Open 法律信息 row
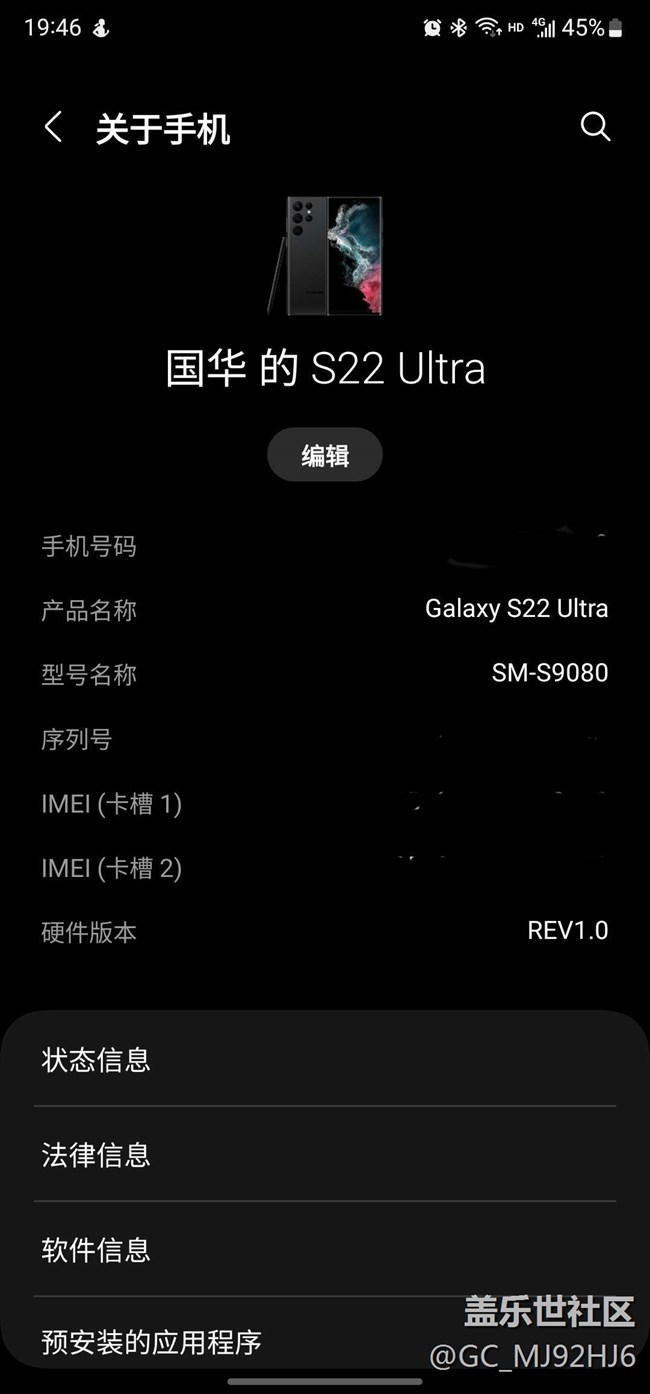The image size is (650, 1394). tap(324, 1154)
